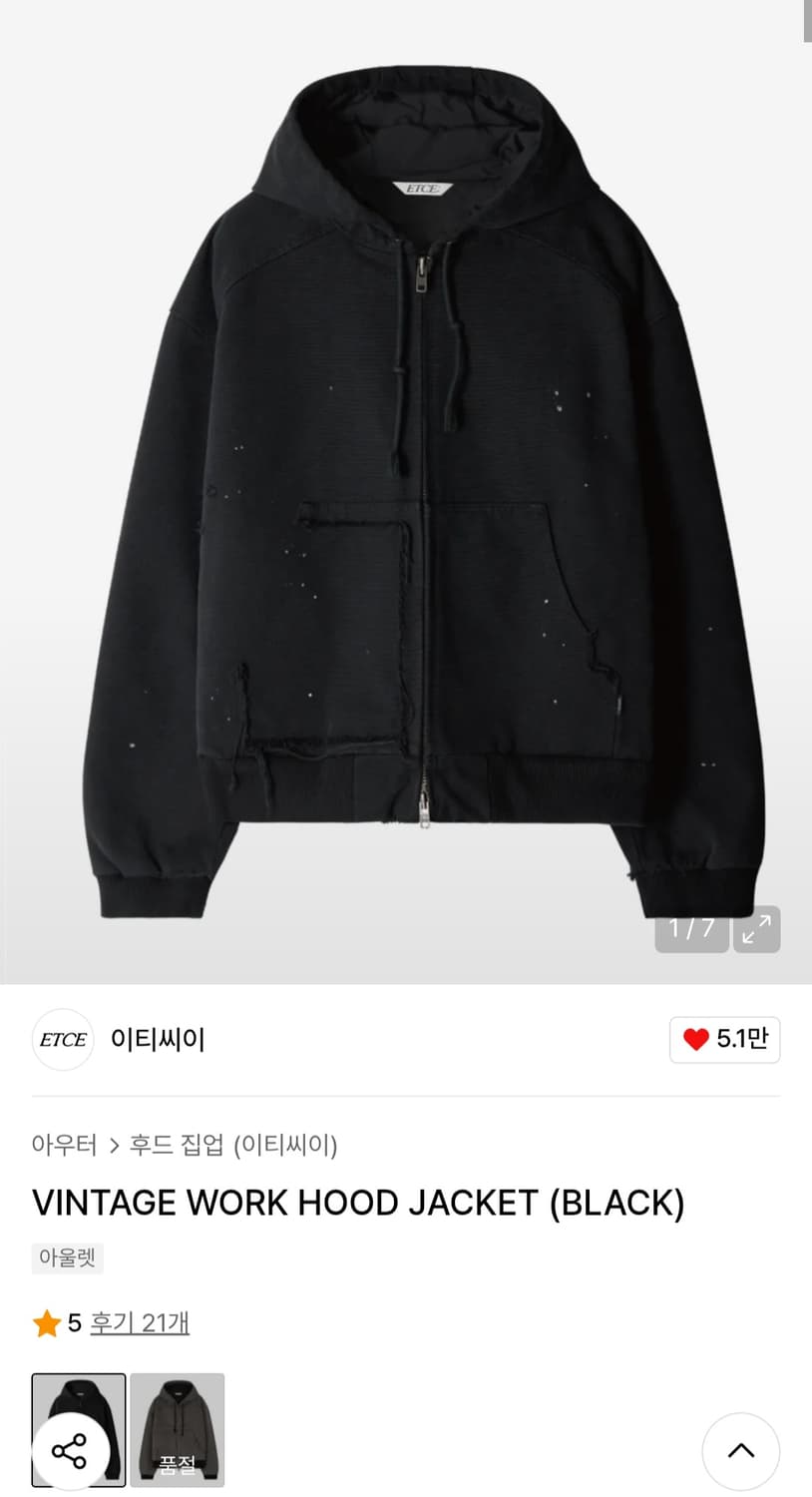Click the VINTAGE WORK HOOD JACKET title
The width and height of the screenshot is (812, 1497).
[x=359, y=1203]
